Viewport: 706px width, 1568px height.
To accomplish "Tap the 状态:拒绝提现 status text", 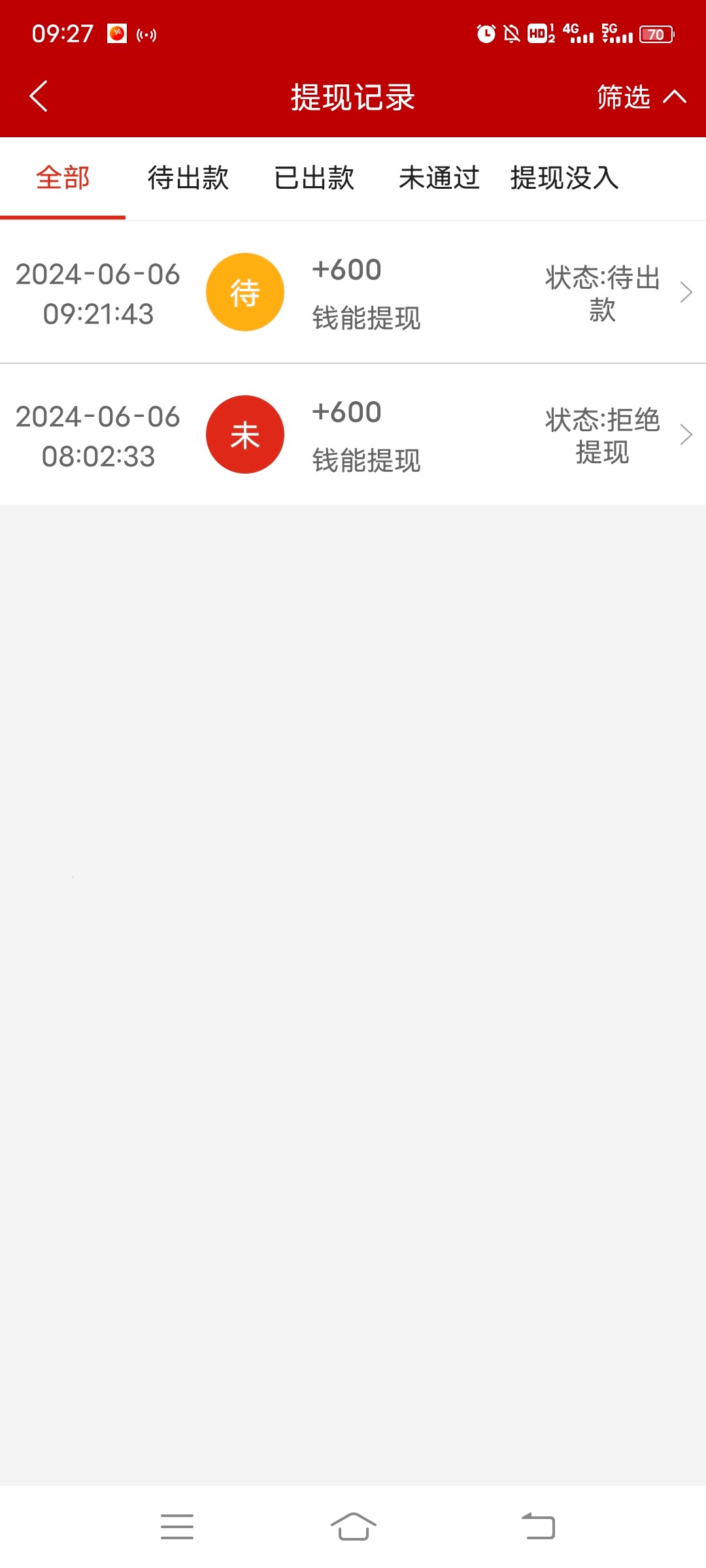I will coord(602,434).
